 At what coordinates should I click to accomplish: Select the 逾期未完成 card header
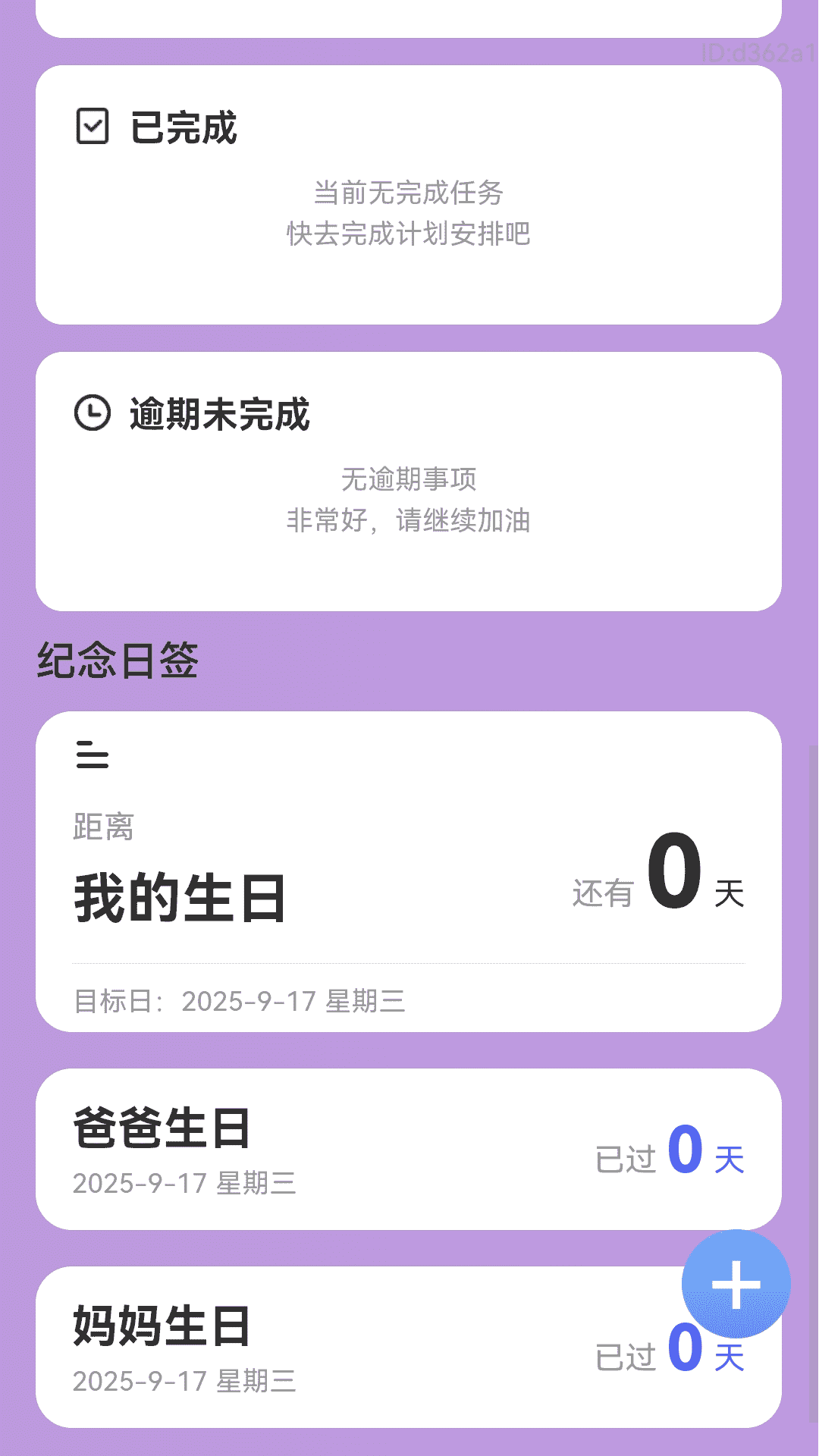pyautogui.click(x=220, y=413)
